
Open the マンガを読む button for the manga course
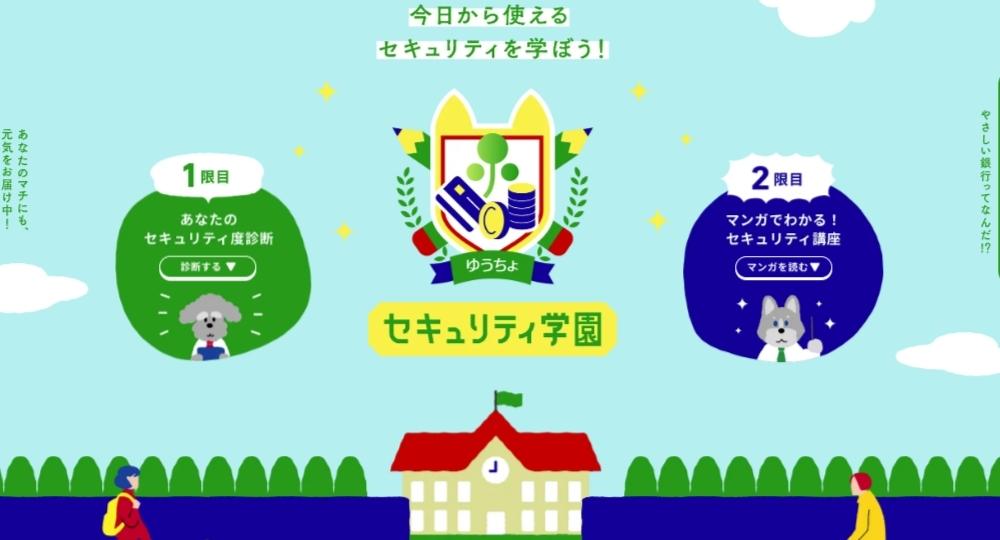783,267
